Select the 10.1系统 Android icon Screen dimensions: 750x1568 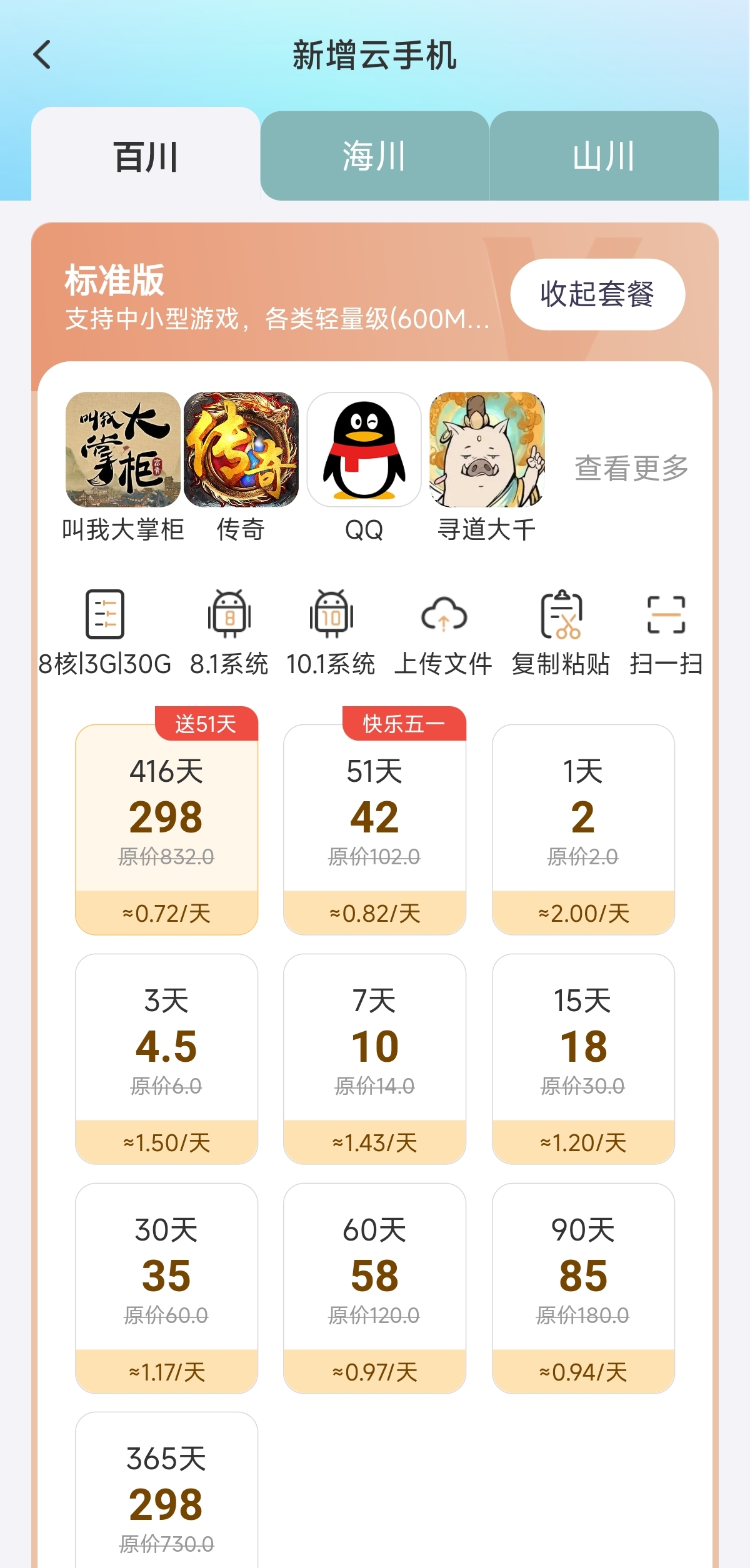tap(332, 619)
